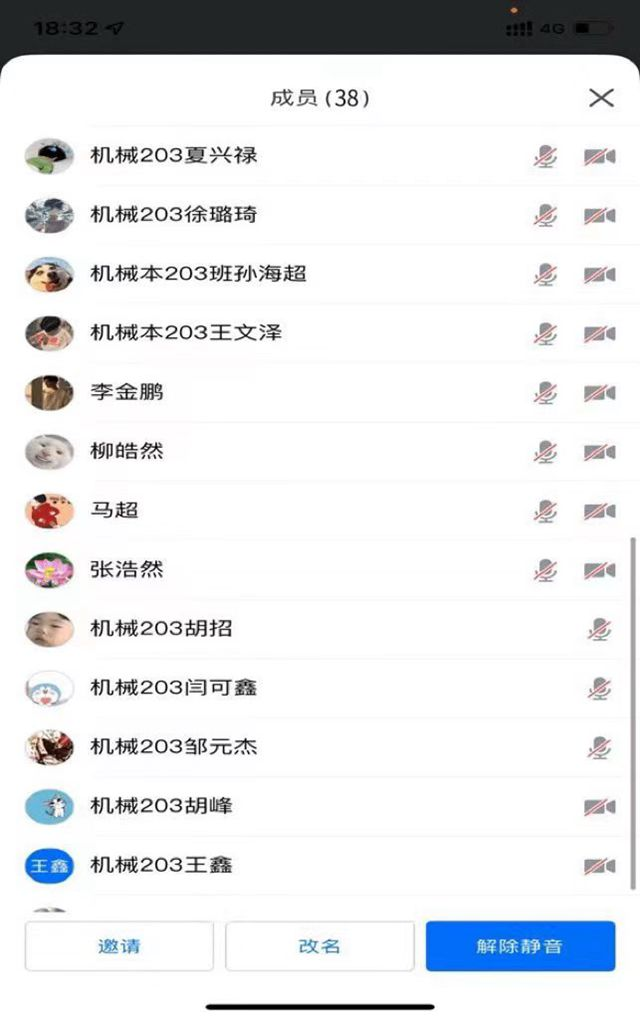
Task: Open member 机械203徐璐琦
Action: (x=175, y=215)
